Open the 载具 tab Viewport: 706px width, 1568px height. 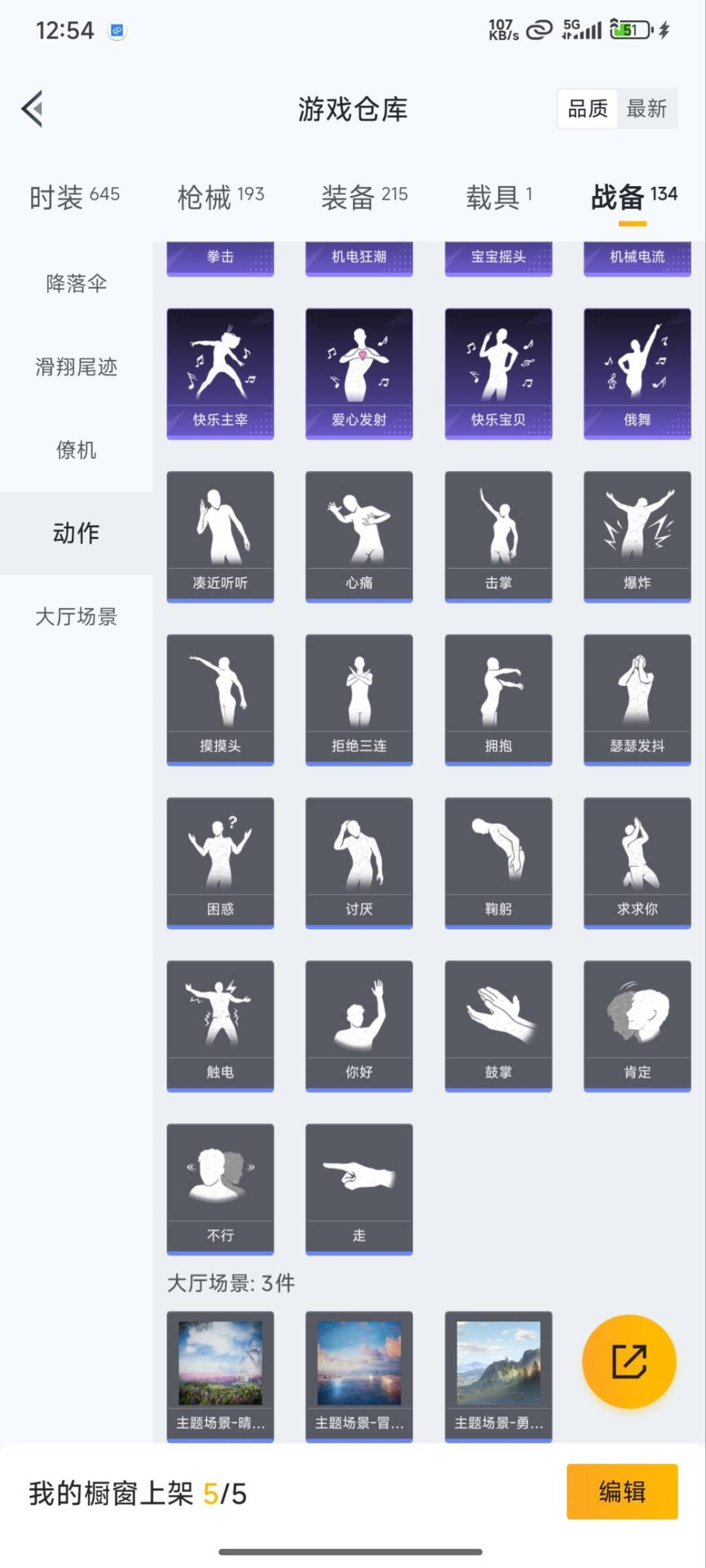tap(499, 196)
